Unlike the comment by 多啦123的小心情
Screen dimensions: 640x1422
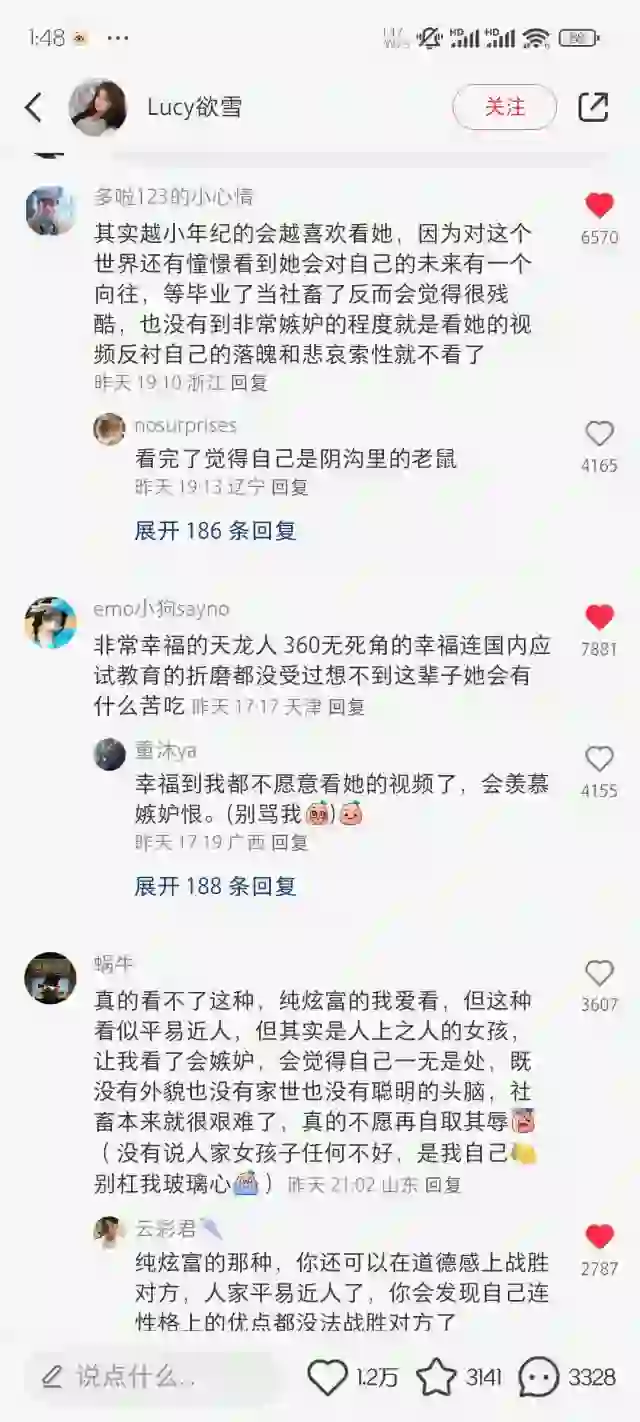click(599, 206)
